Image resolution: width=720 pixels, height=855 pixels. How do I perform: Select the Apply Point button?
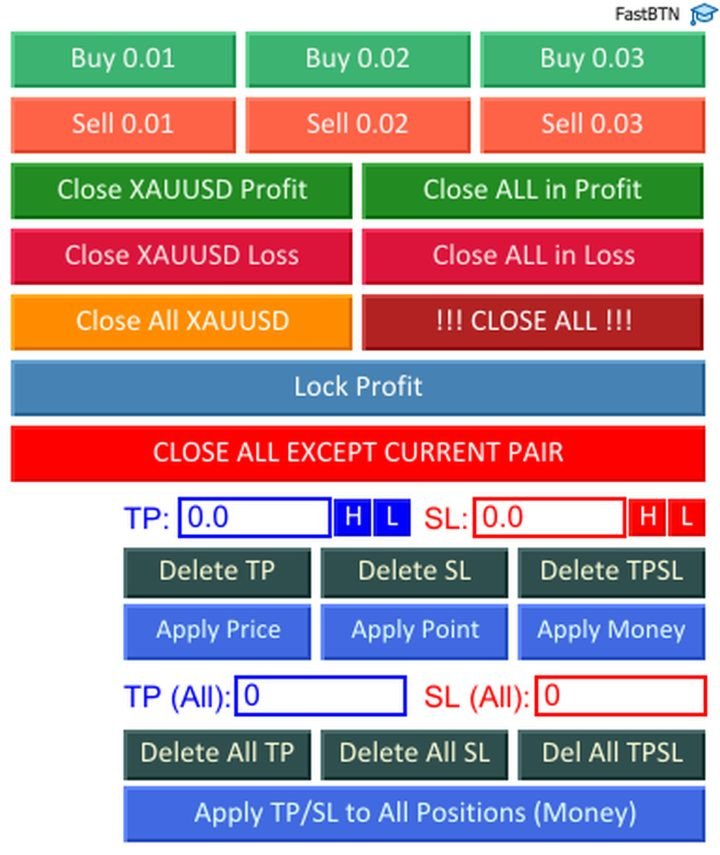click(415, 631)
